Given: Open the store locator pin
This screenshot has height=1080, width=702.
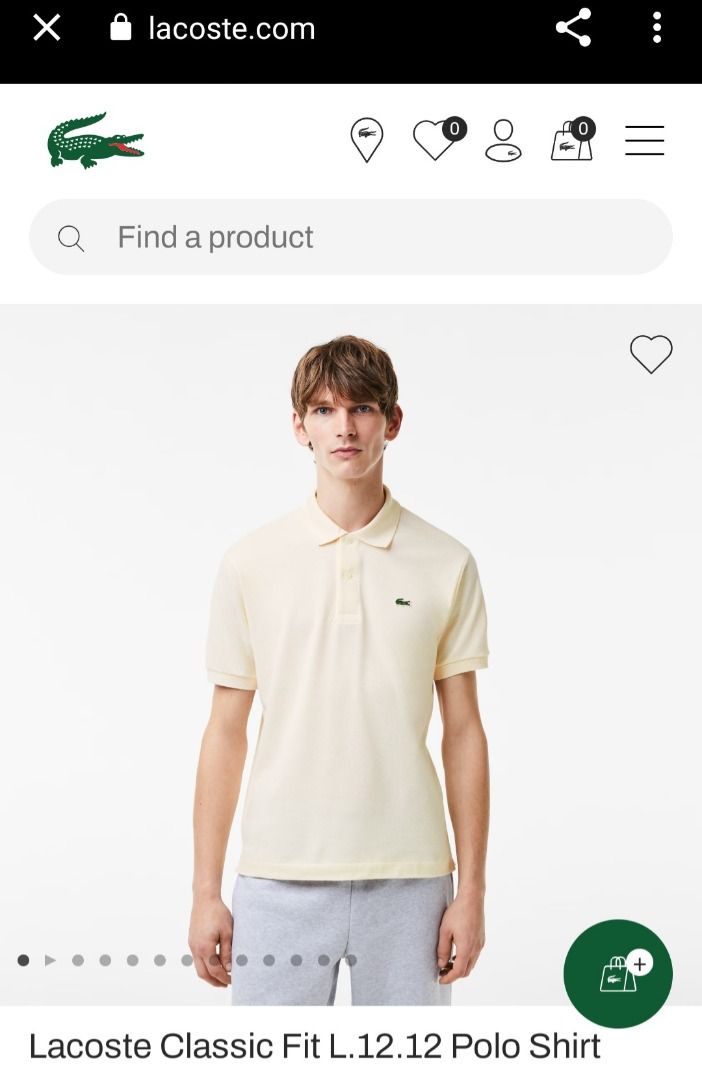Looking at the screenshot, I should pos(367,140).
